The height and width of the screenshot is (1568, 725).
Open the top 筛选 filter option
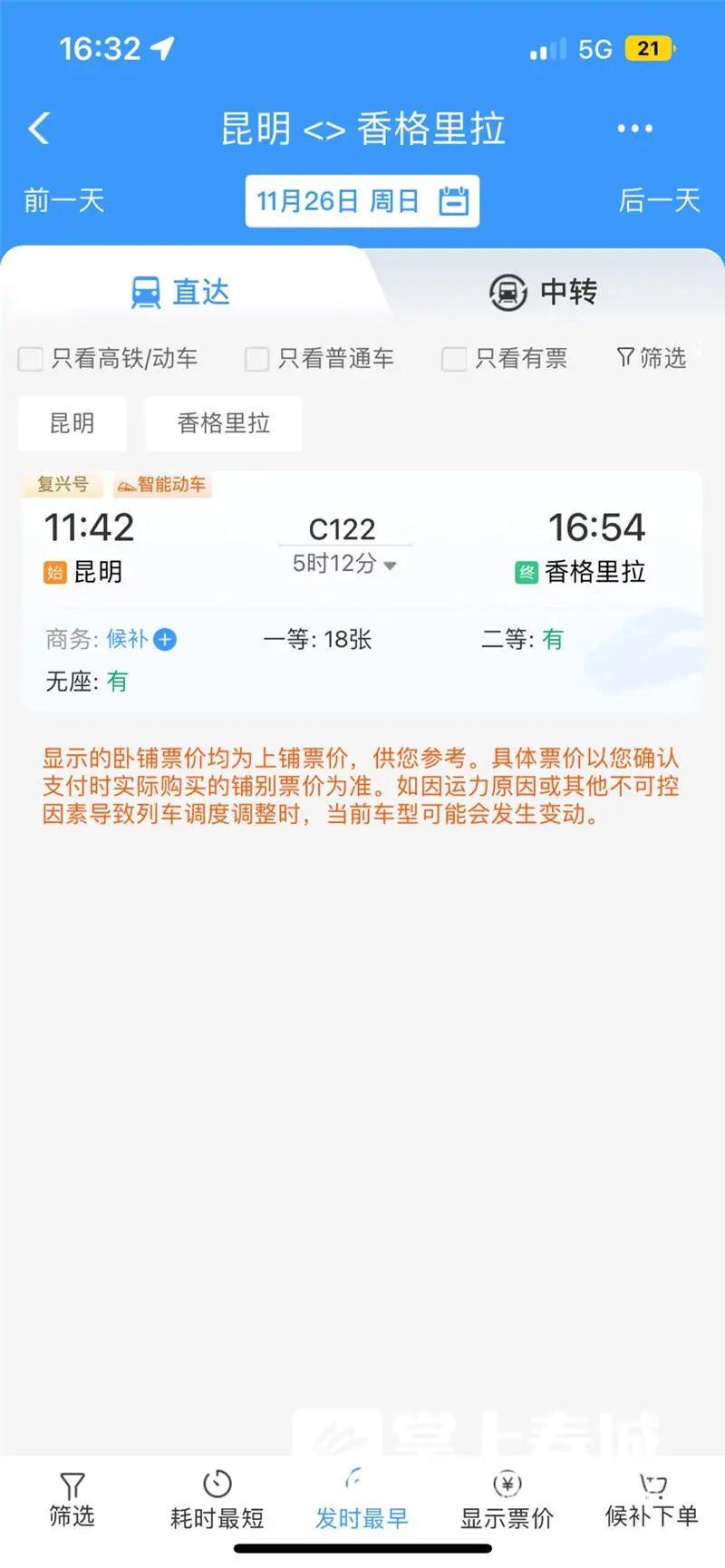tap(652, 358)
